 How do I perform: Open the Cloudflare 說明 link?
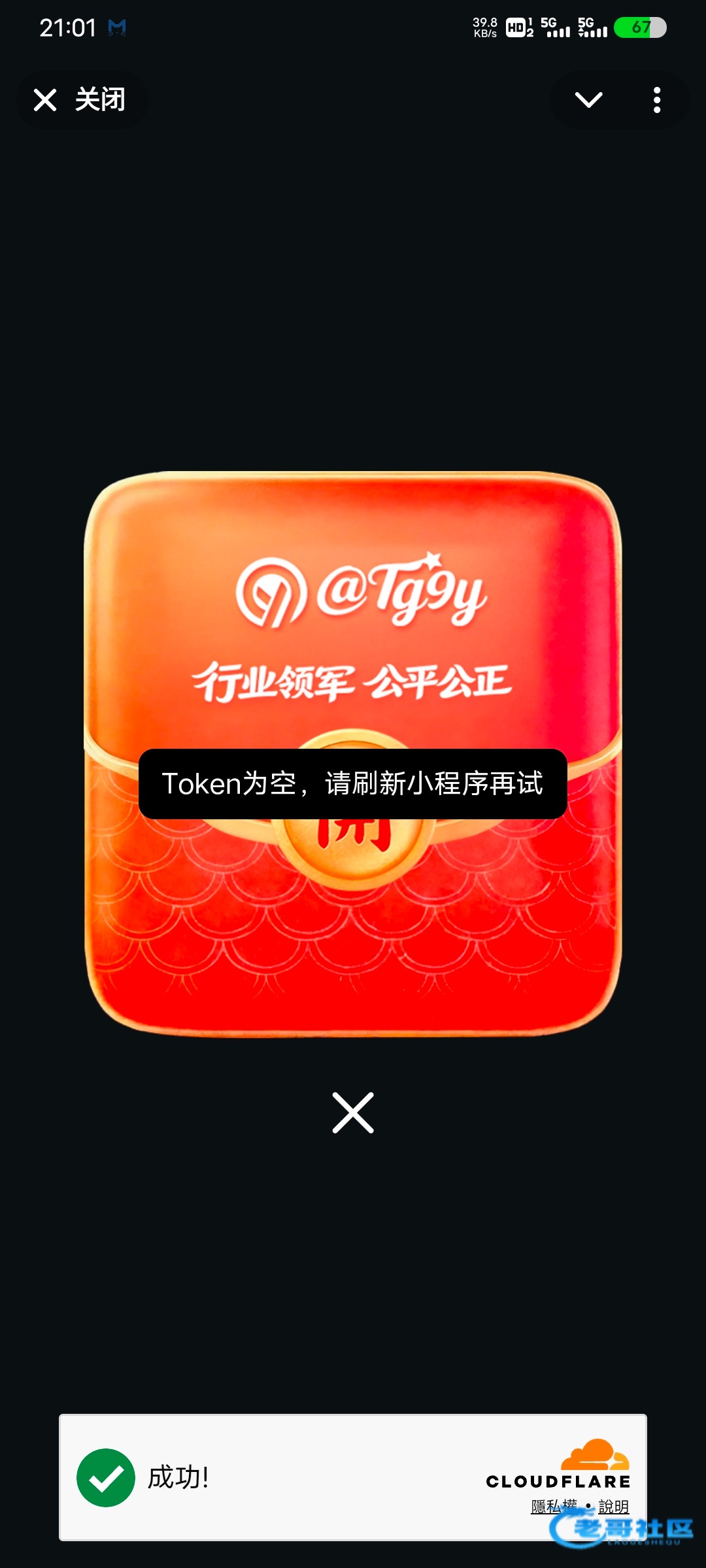coord(614,1506)
